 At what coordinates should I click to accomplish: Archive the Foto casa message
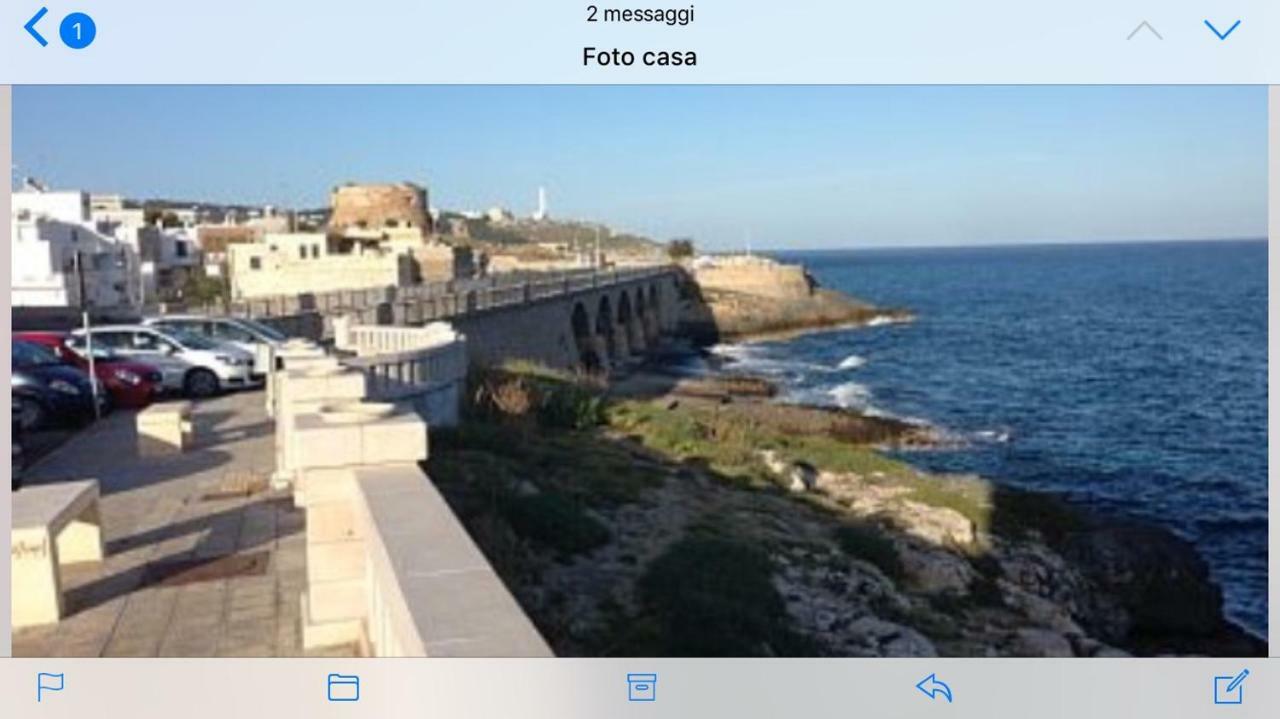pyautogui.click(x=641, y=687)
